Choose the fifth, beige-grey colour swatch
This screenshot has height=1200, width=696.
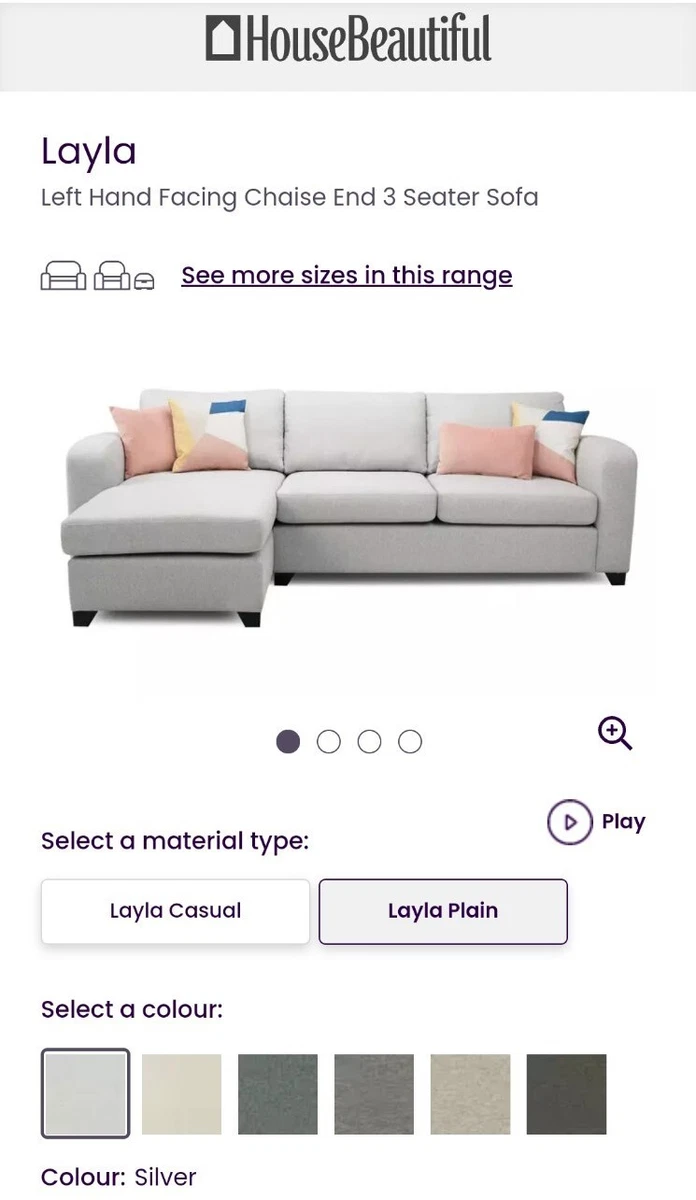(x=470, y=1094)
